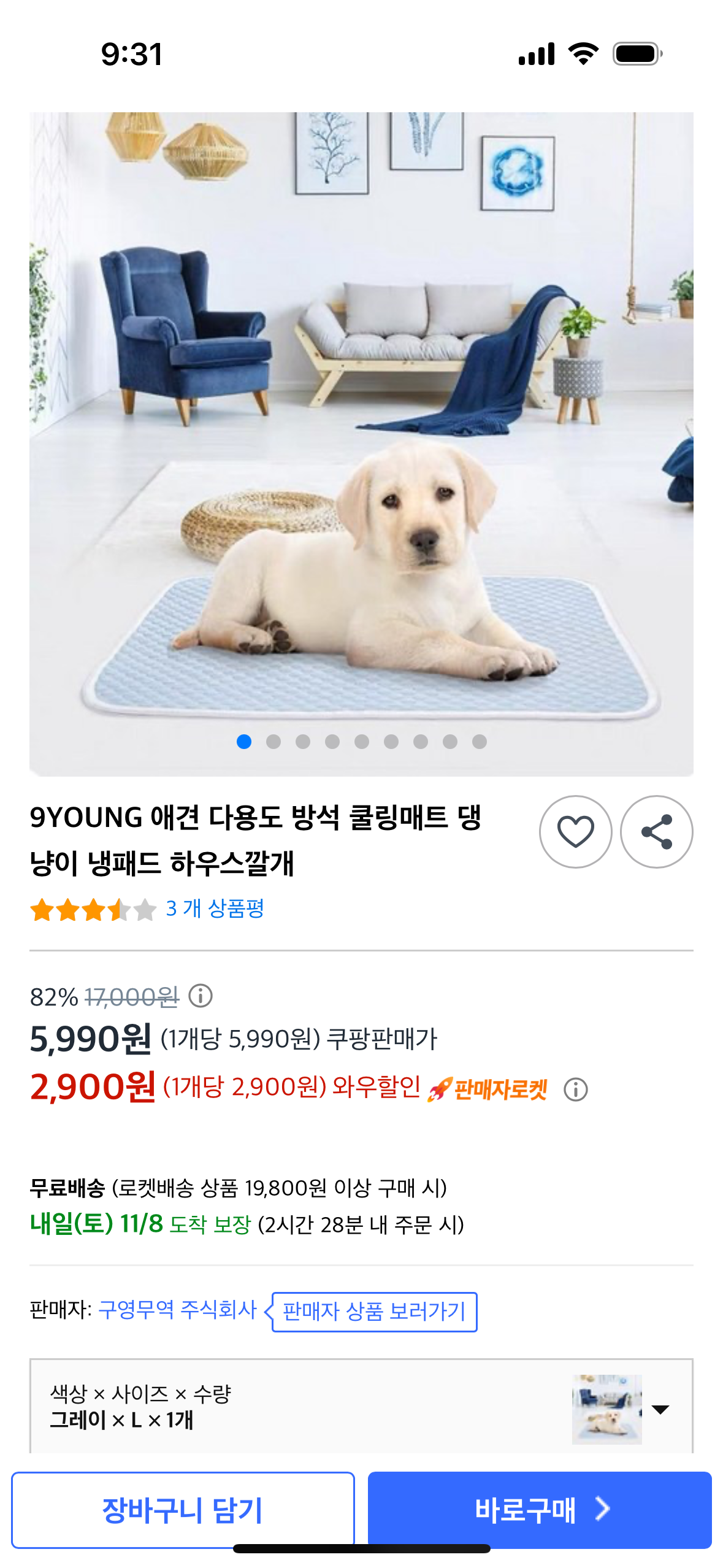Open seller 구영무역 주식회사 page
The height and width of the screenshot is (1568, 723).
pyautogui.click(x=177, y=1310)
